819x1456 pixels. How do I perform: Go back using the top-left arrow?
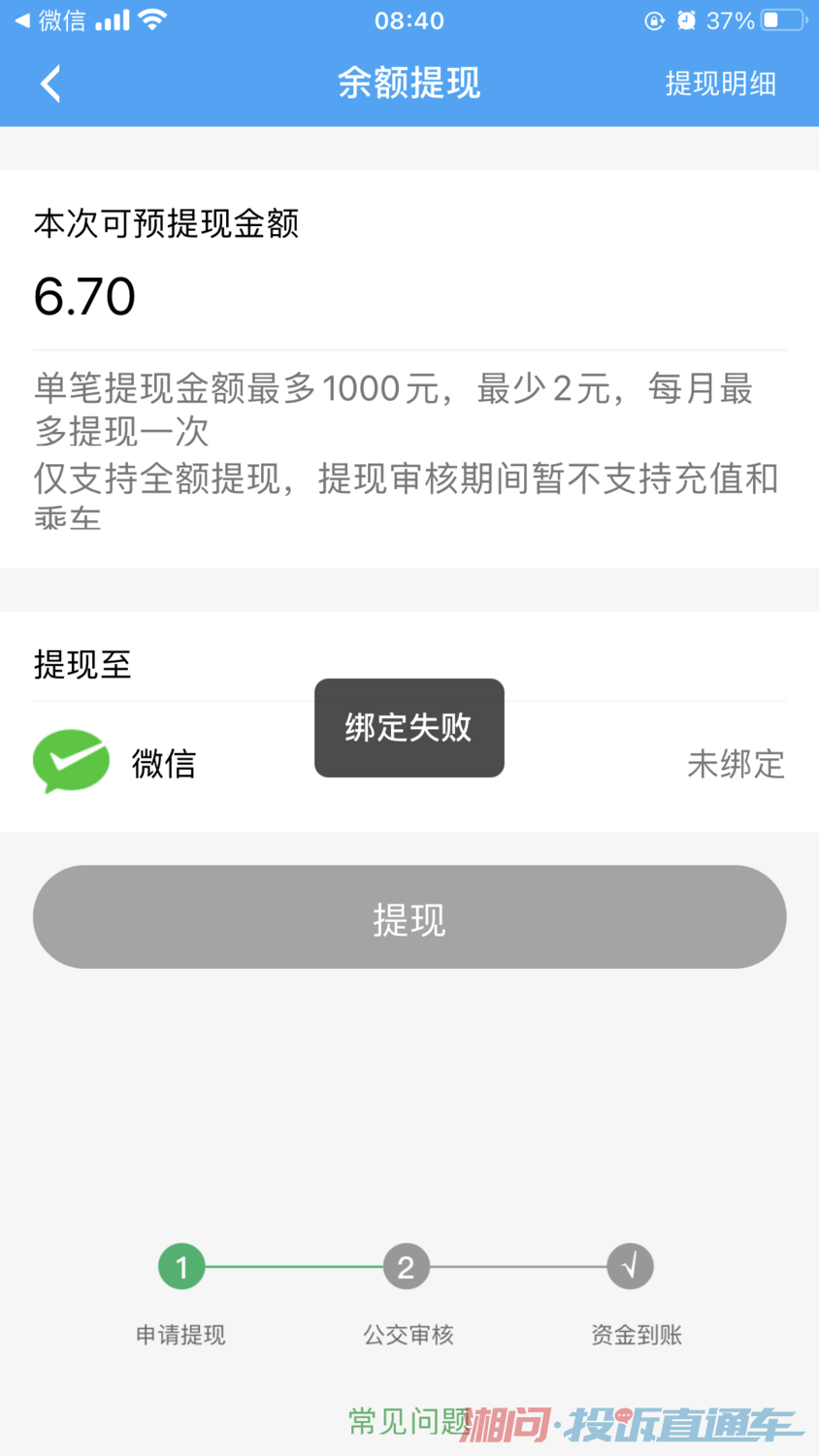(x=50, y=83)
